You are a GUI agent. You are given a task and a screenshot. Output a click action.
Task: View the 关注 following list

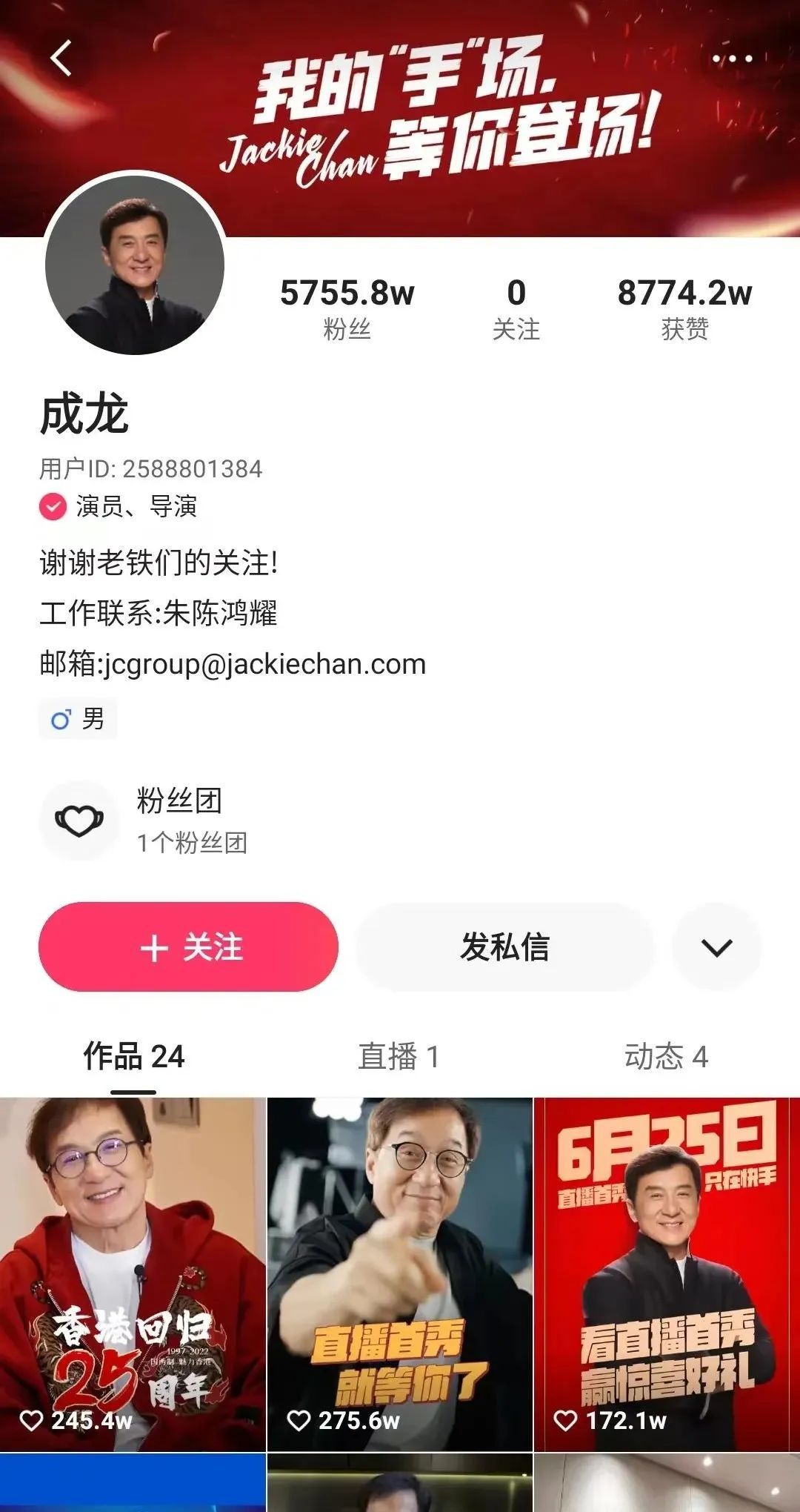pos(516,308)
